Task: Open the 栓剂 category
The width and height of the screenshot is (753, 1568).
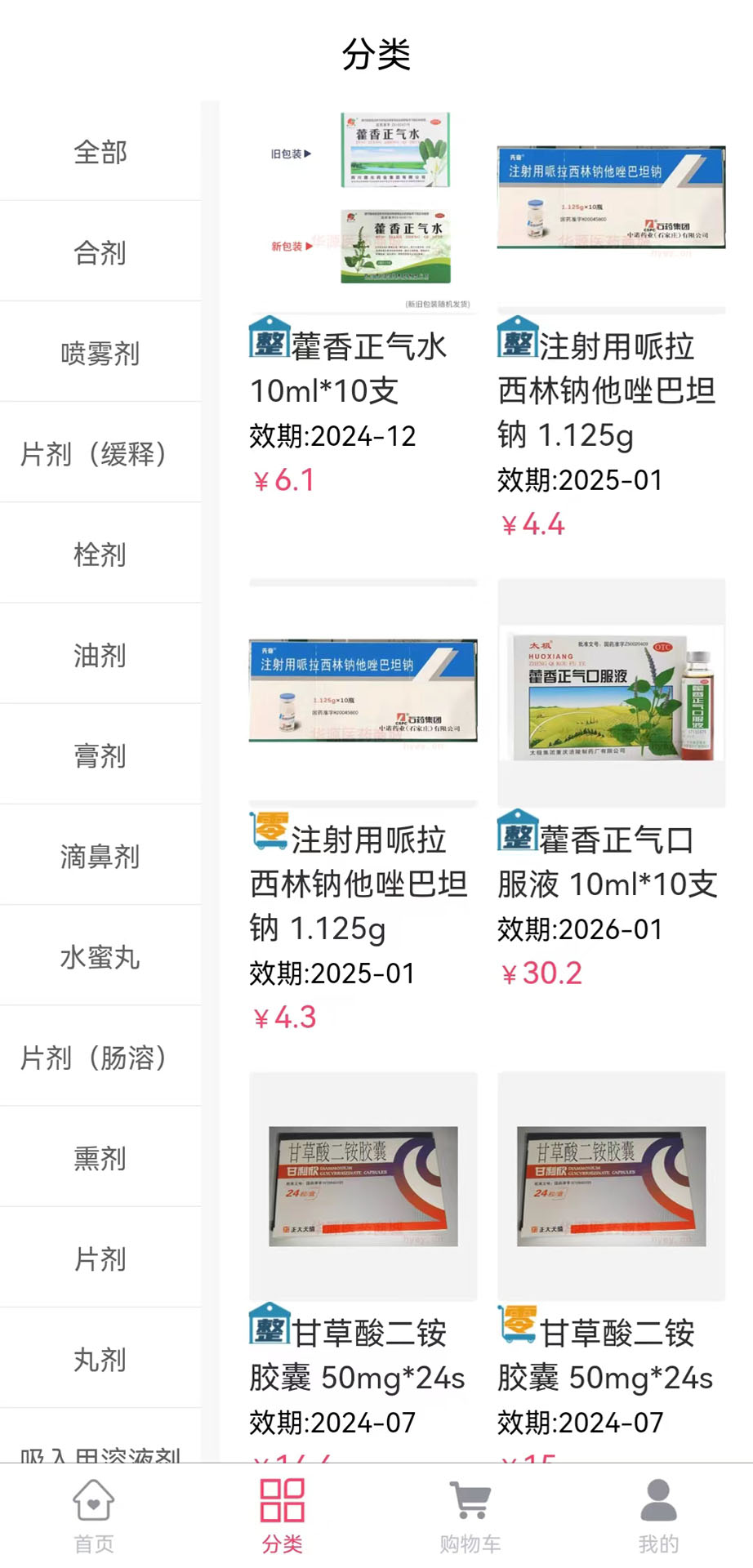Action: coord(100,555)
